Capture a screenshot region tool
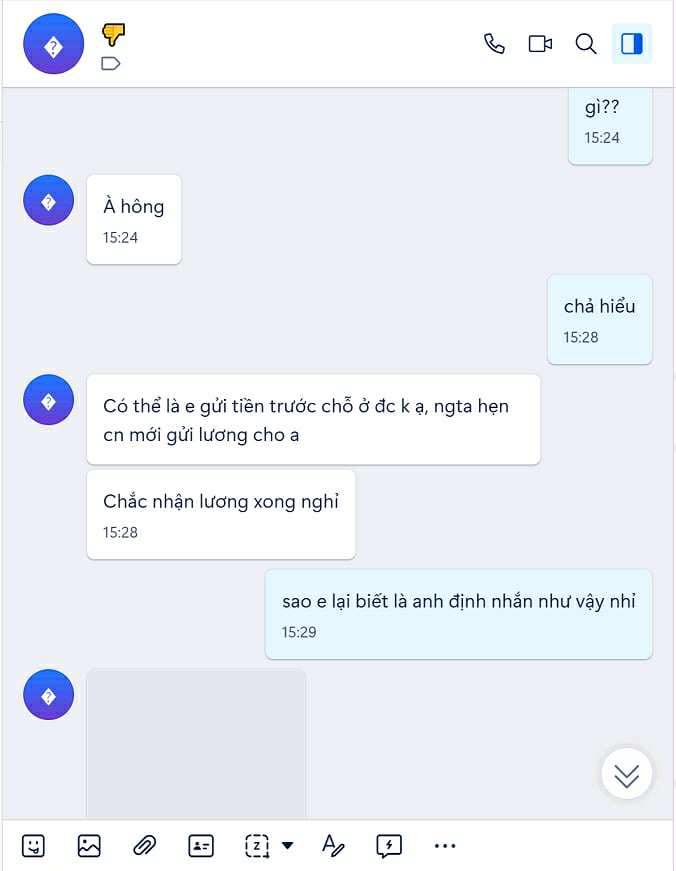Viewport: 676px width, 871px height. pos(258,846)
